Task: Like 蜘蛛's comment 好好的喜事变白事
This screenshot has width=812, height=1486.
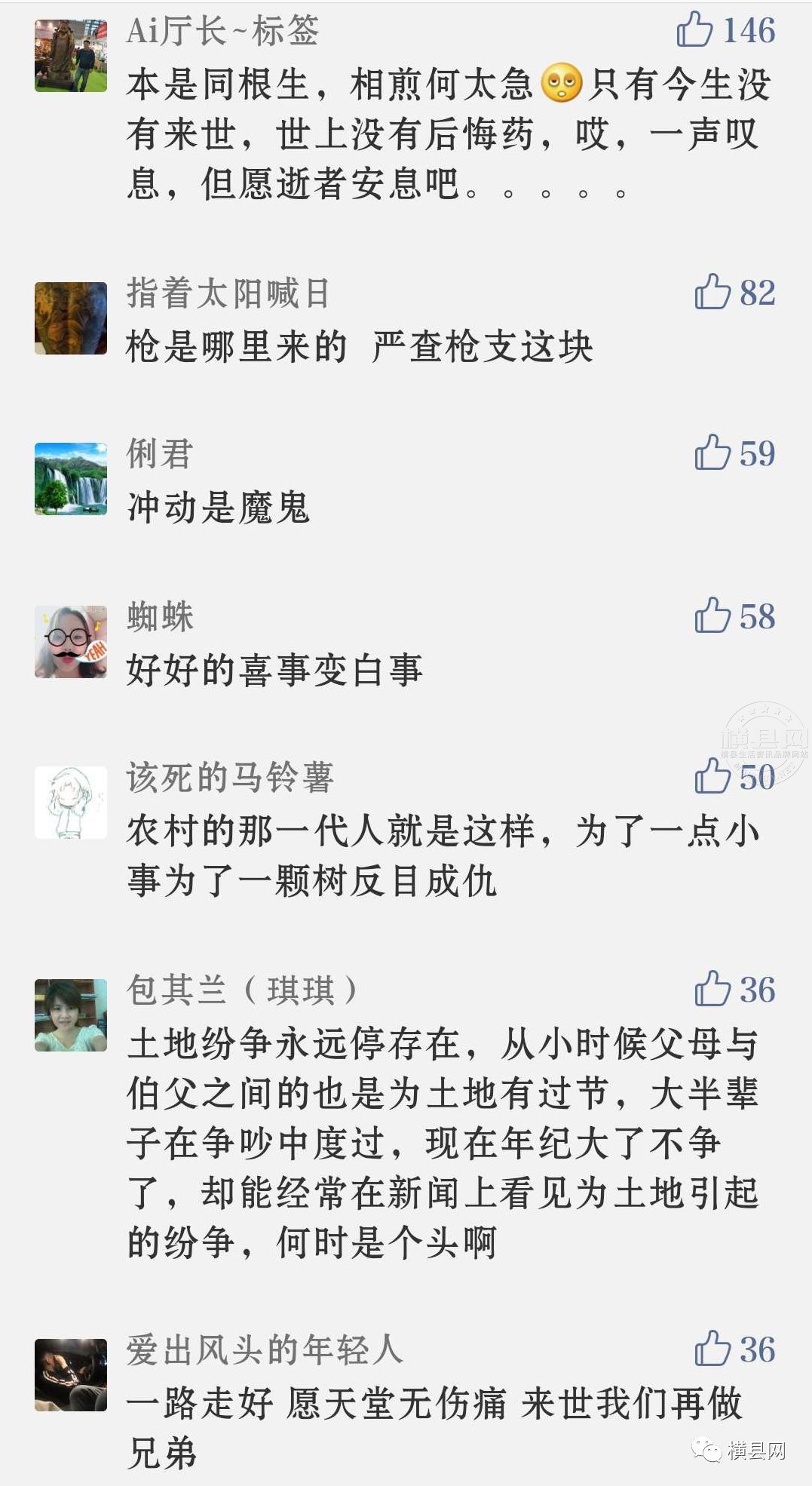Action: [712, 616]
